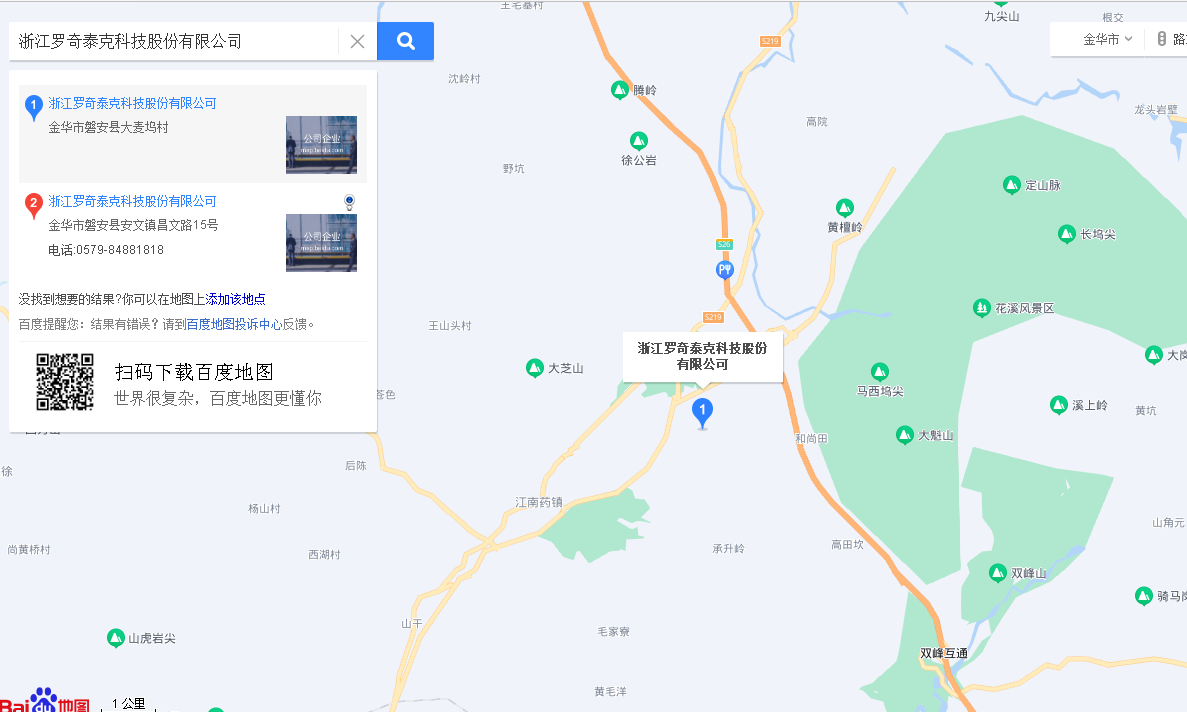Open the 路况 traffic option
1187x712 pixels.
coord(1171,39)
